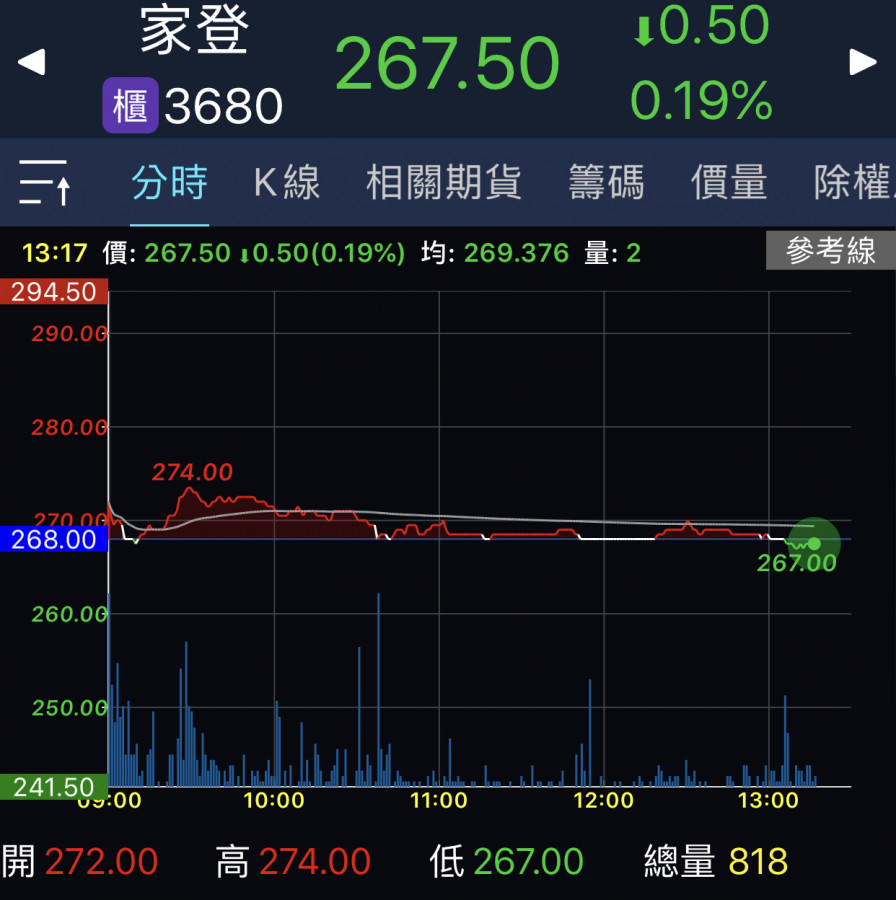
Task: View the 價量 tab
Action: point(729,184)
